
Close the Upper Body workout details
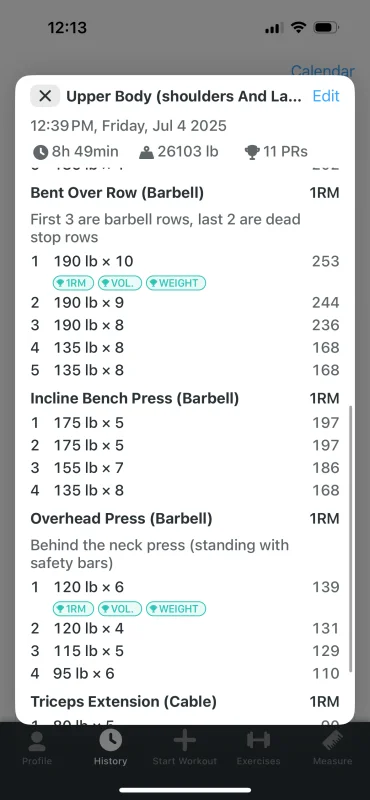click(45, 96)
